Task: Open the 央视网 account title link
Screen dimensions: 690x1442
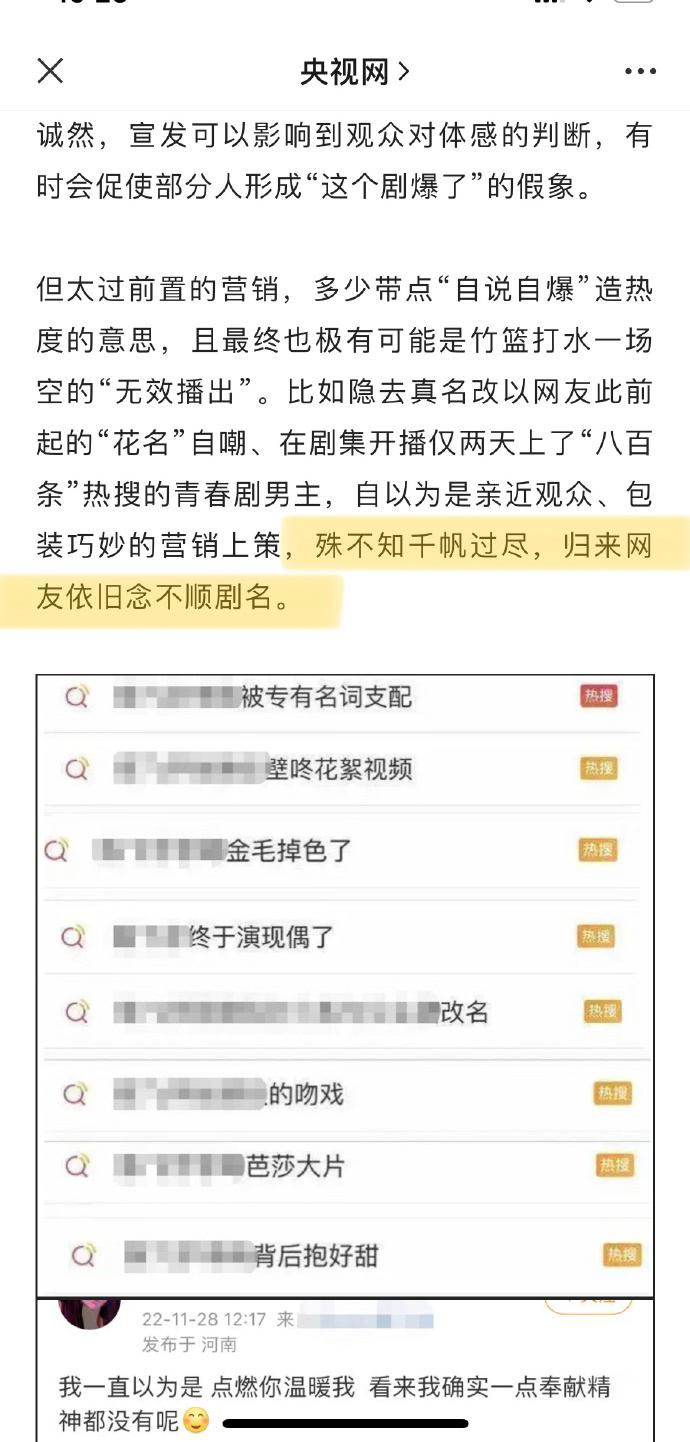Action: pos(355,71)
